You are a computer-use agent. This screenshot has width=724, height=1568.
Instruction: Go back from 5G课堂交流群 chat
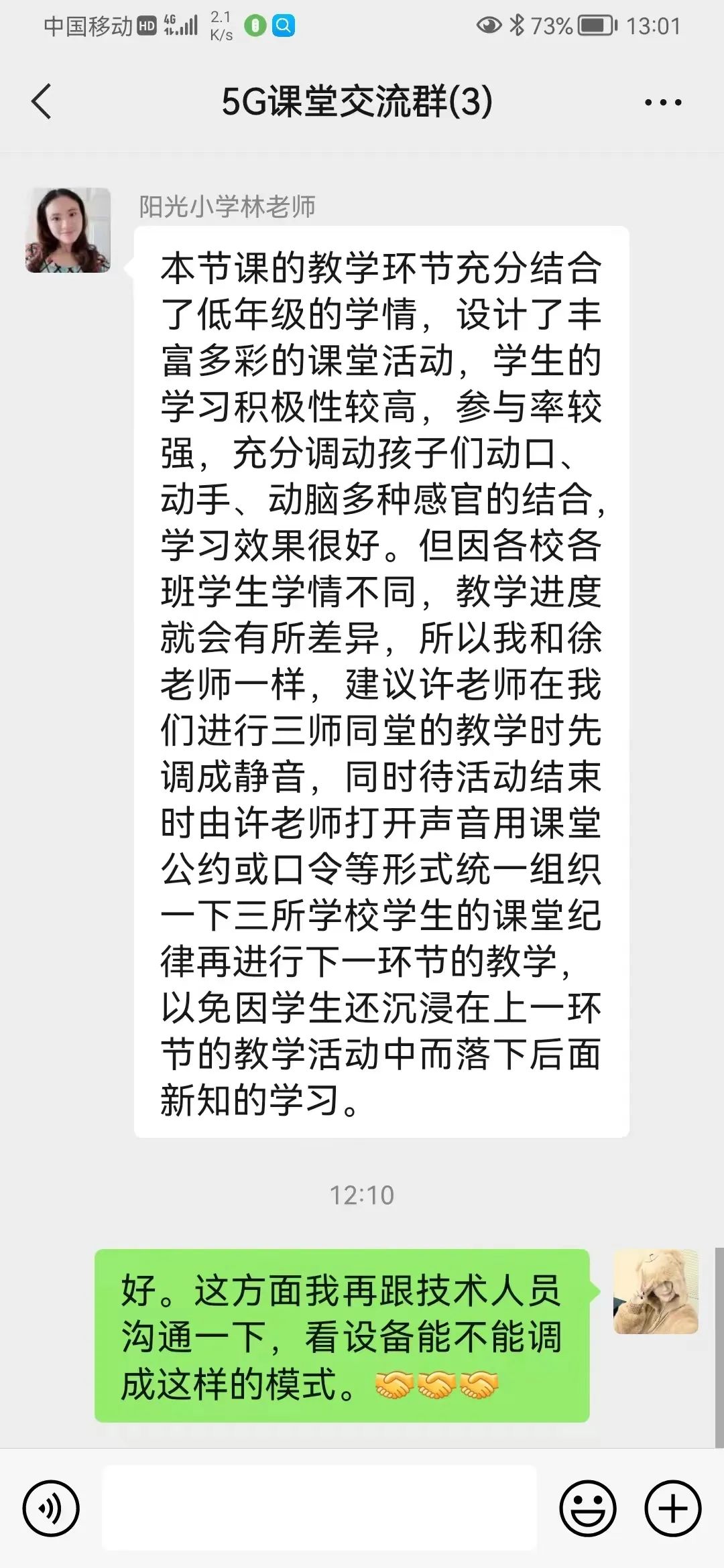(42, 102)
